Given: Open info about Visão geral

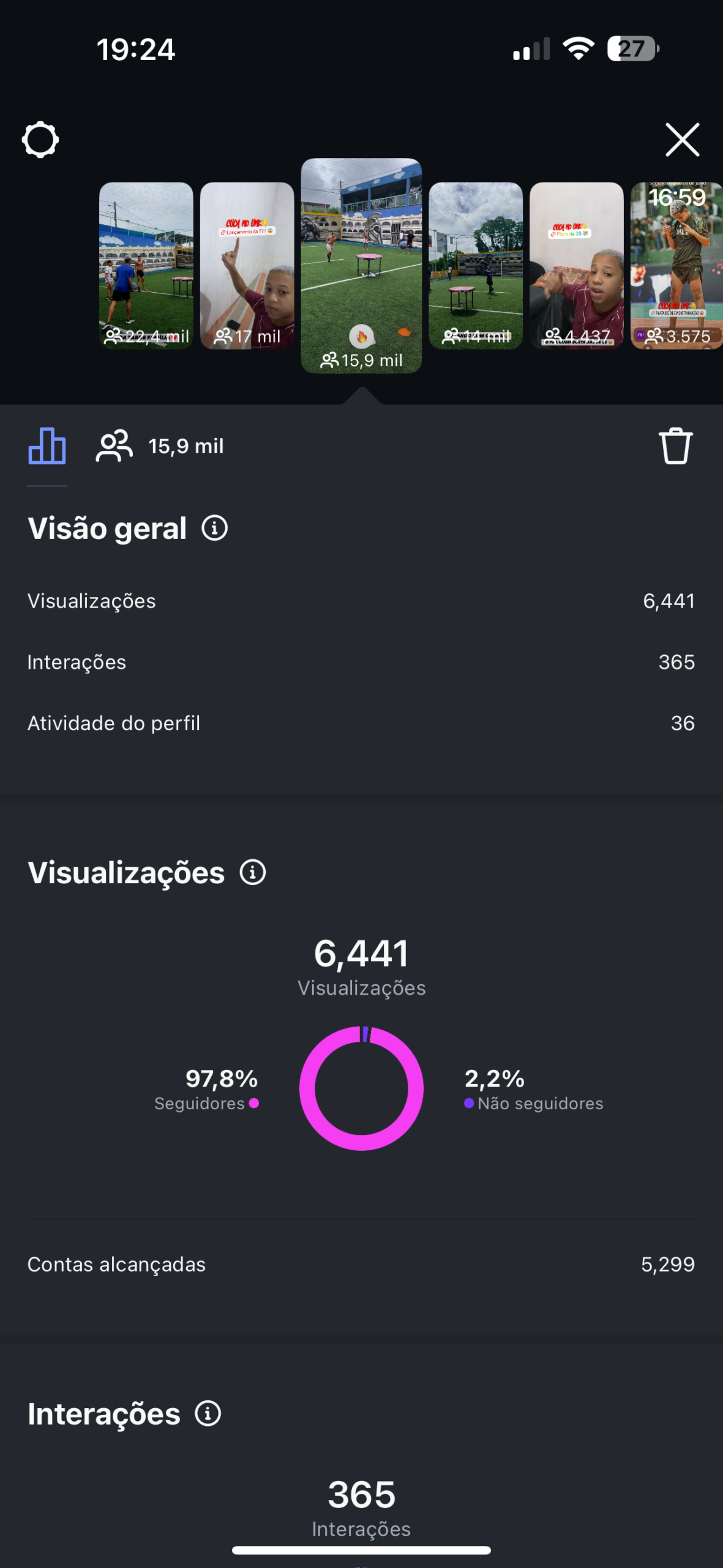Looking at the screenshot, I should pyautogui.click(x=215, y=528).
